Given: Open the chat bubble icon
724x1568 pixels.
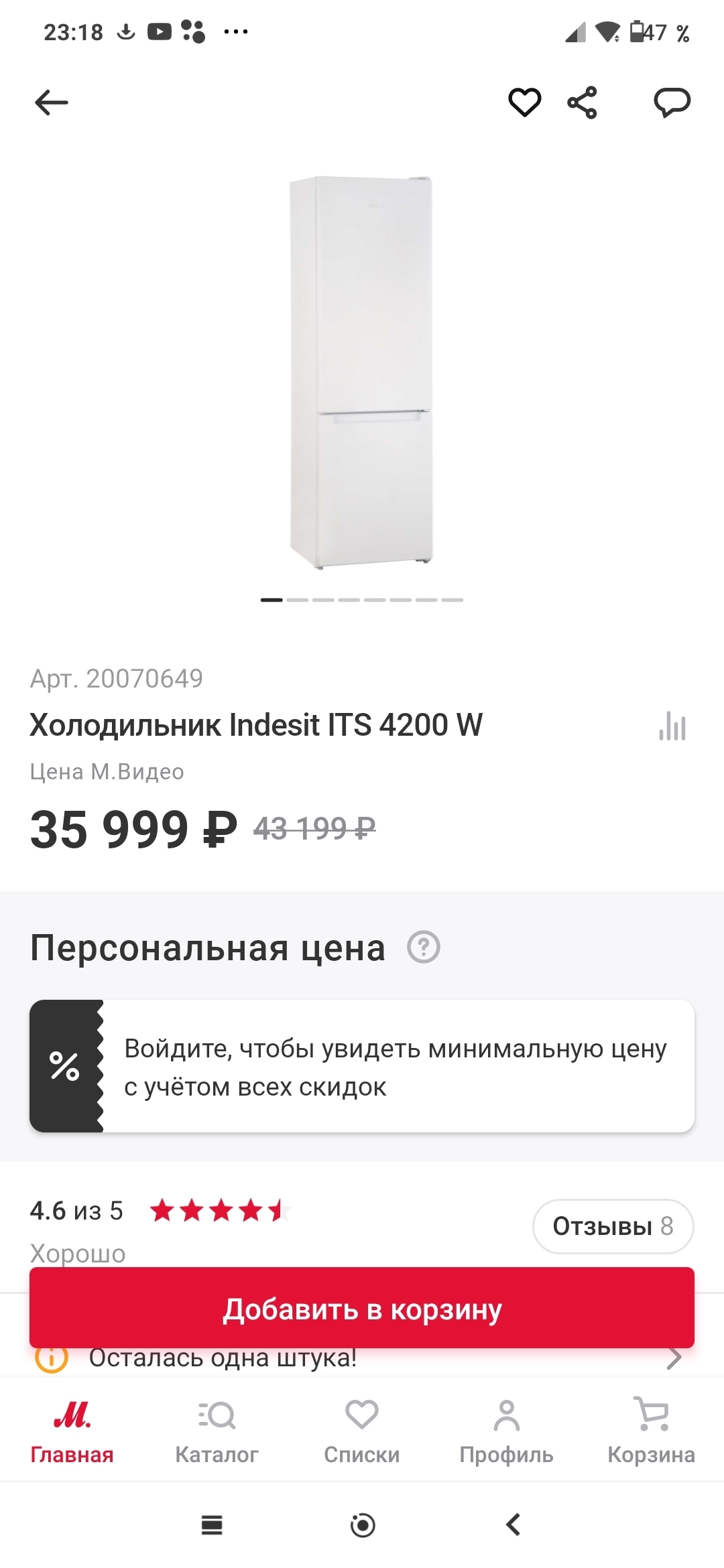Looking at the screenshot, I should pos(672,103).
